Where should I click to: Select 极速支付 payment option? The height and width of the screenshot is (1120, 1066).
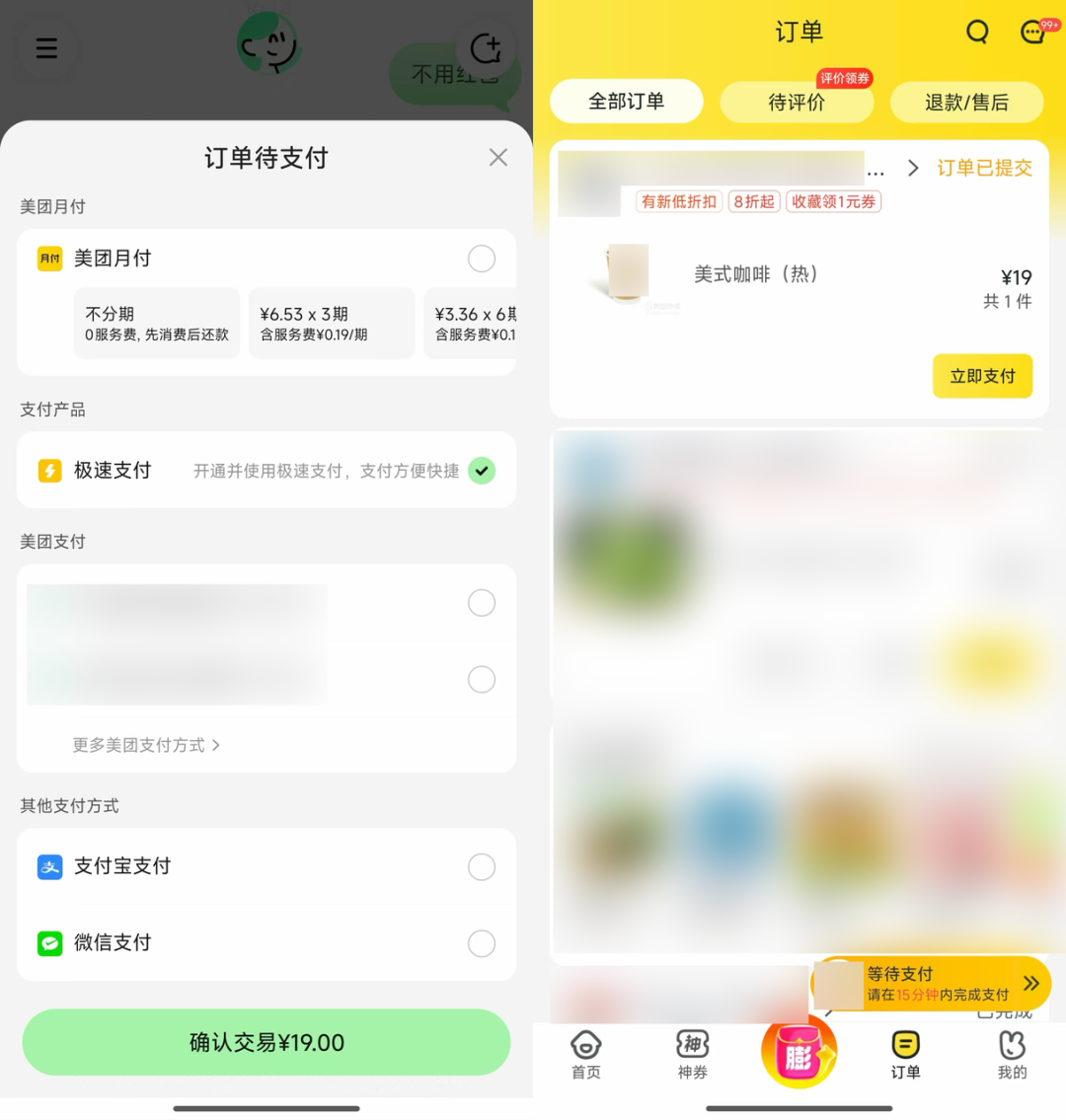click(481, 471)
